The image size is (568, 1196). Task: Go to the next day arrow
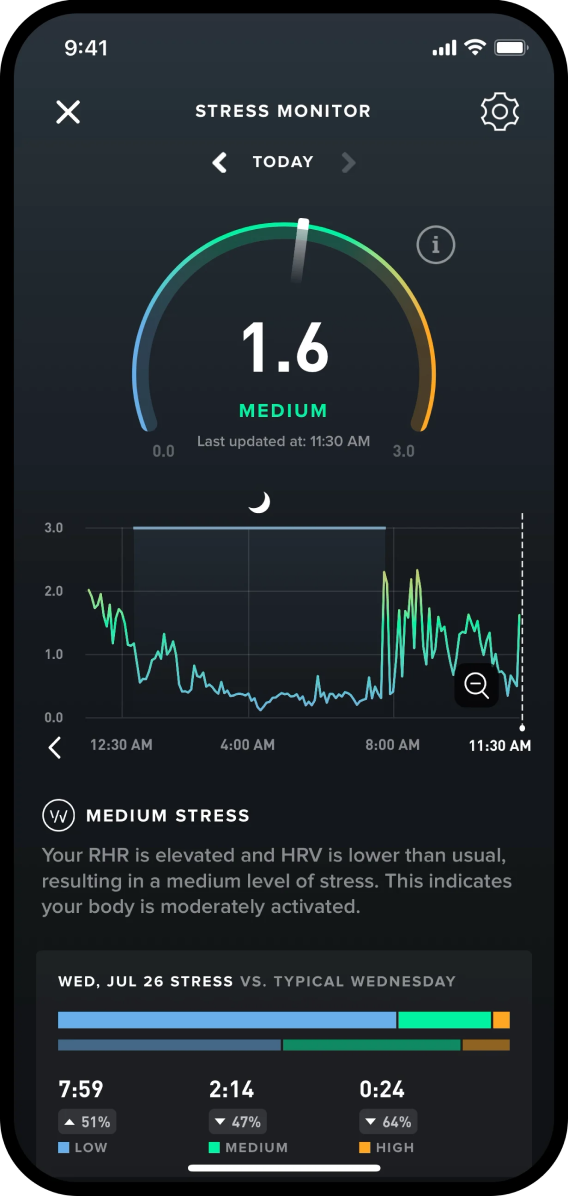348,162
